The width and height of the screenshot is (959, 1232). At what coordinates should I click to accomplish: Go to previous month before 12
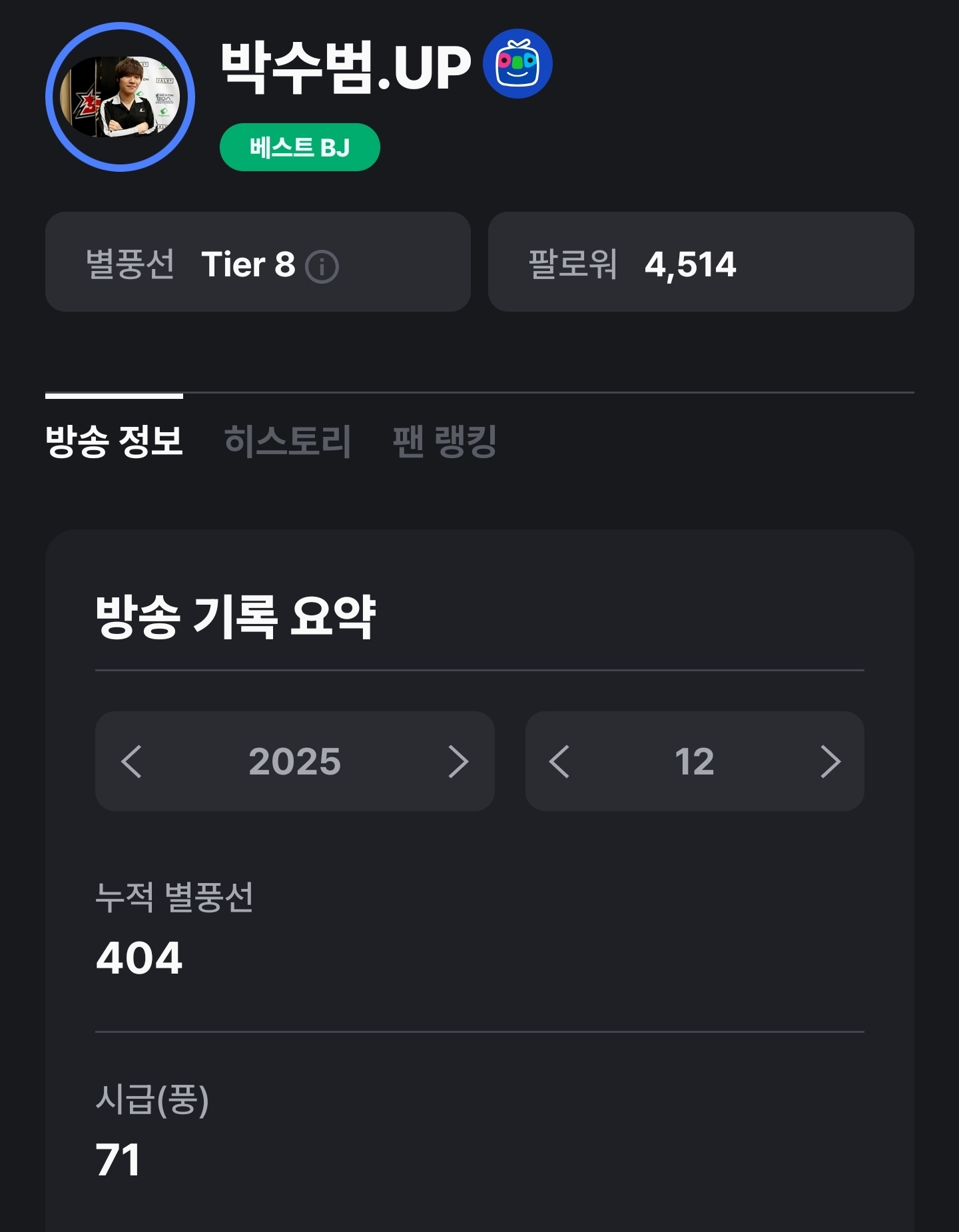coord(559,761)
